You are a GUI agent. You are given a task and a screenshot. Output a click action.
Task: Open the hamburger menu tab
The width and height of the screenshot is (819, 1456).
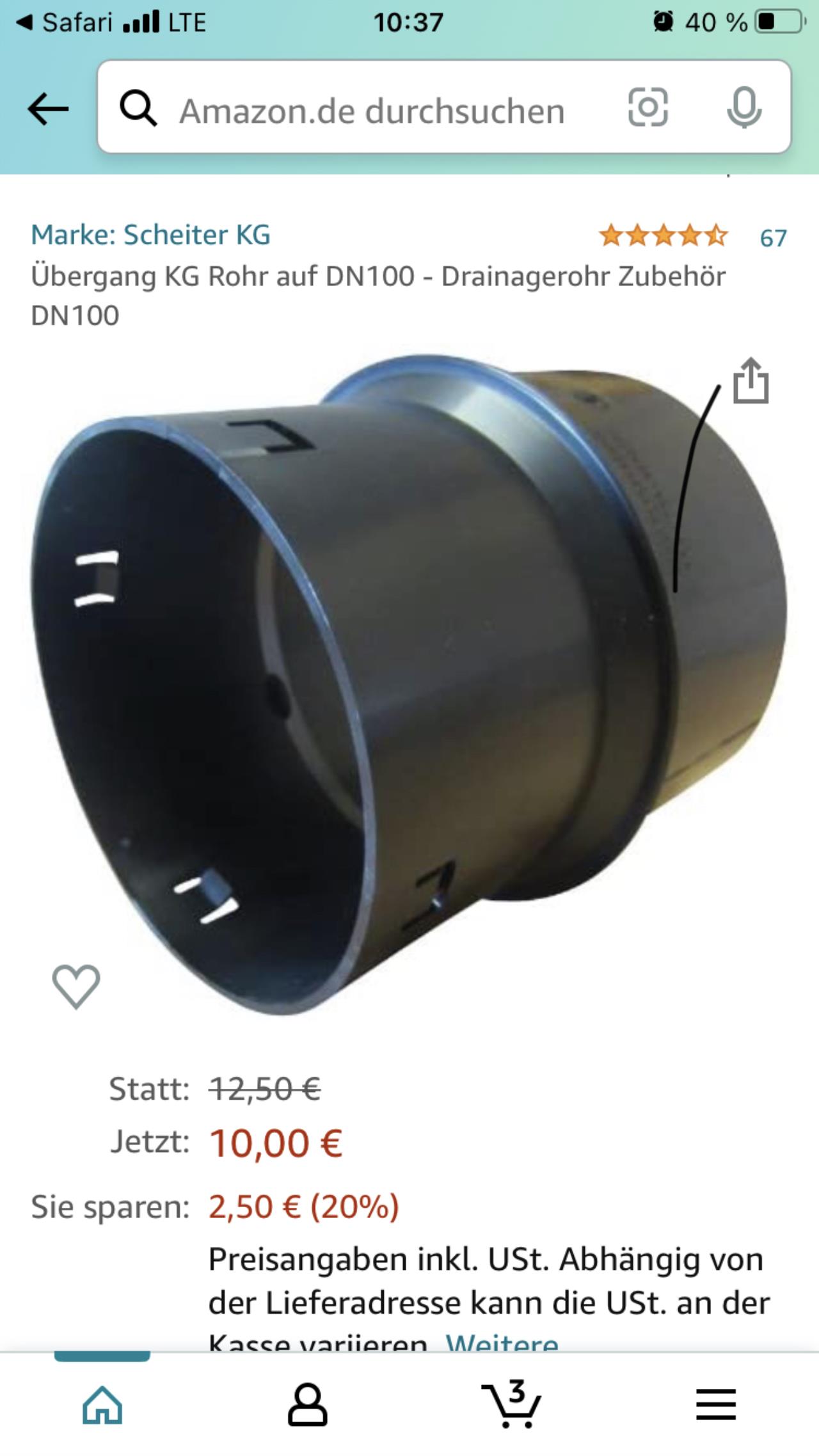tap(716, 1405)
